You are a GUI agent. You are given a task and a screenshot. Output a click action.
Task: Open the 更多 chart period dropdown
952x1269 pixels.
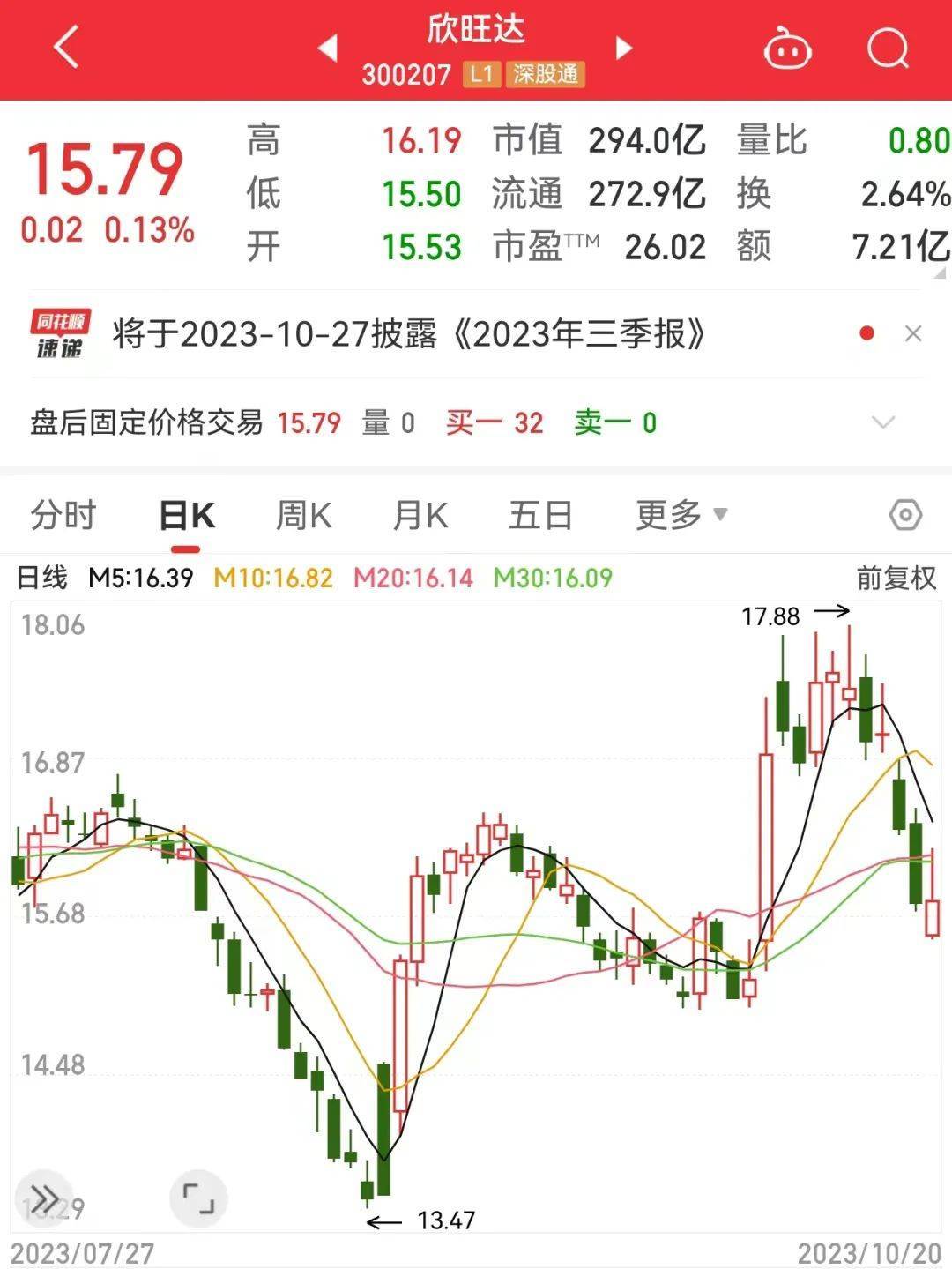click(x=681, y=515)
